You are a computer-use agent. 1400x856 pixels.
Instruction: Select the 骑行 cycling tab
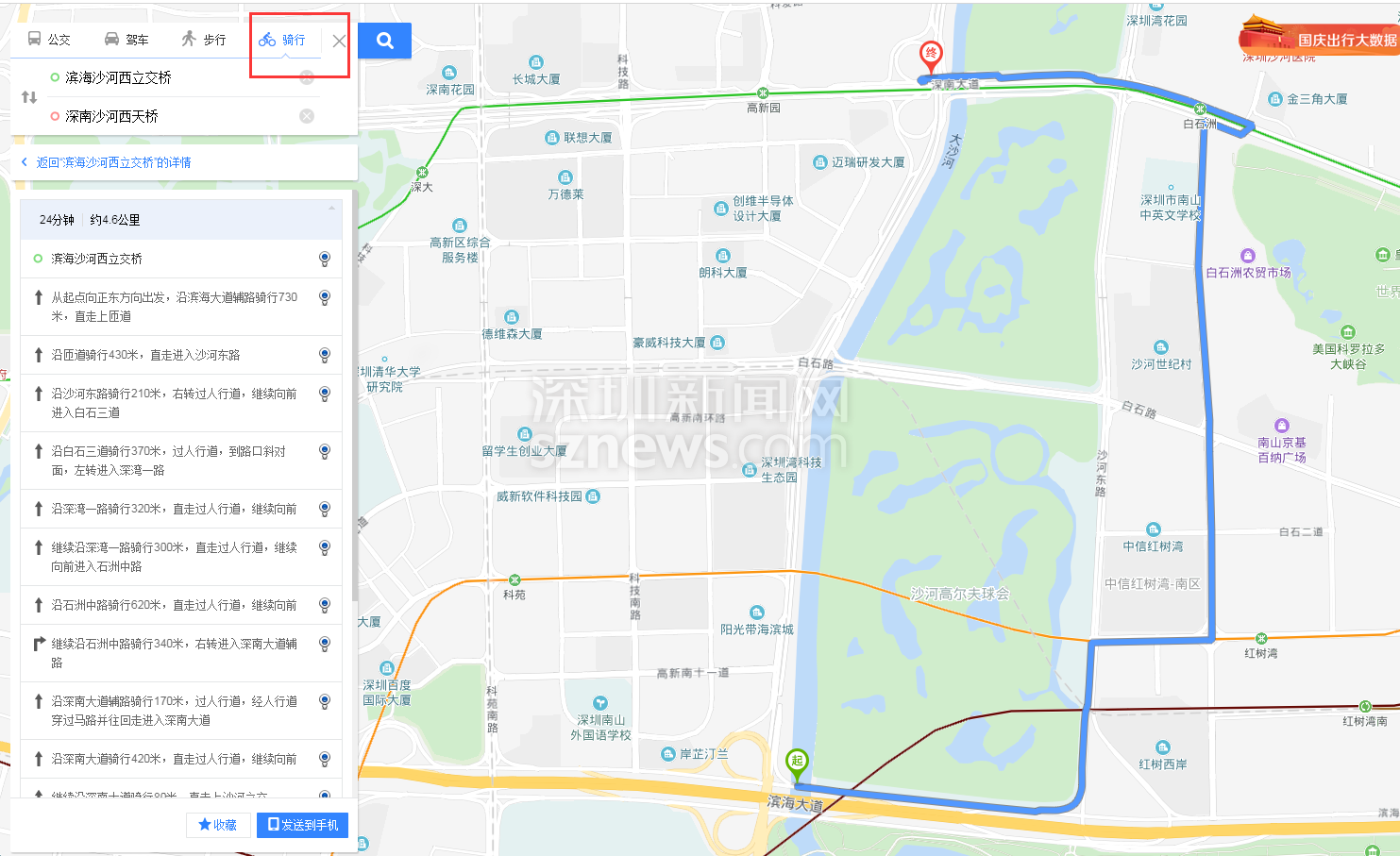[x=282, y=40]
